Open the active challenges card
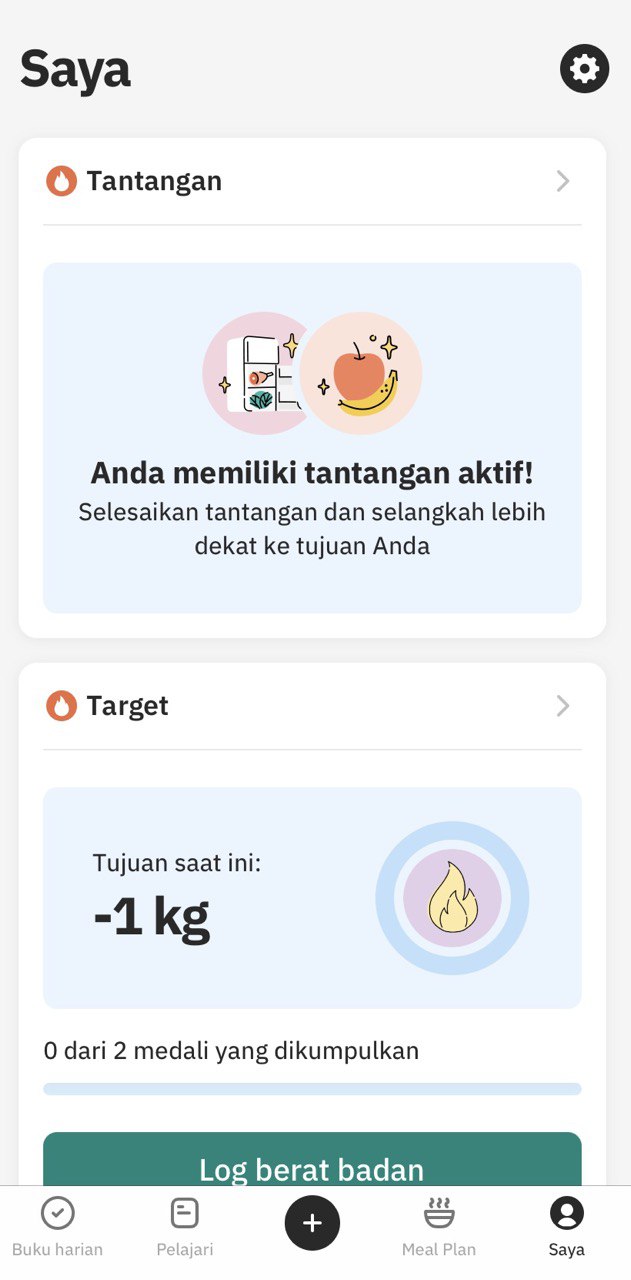The image size is (631, 1280). pyautogui.click(x=312, y=438)
